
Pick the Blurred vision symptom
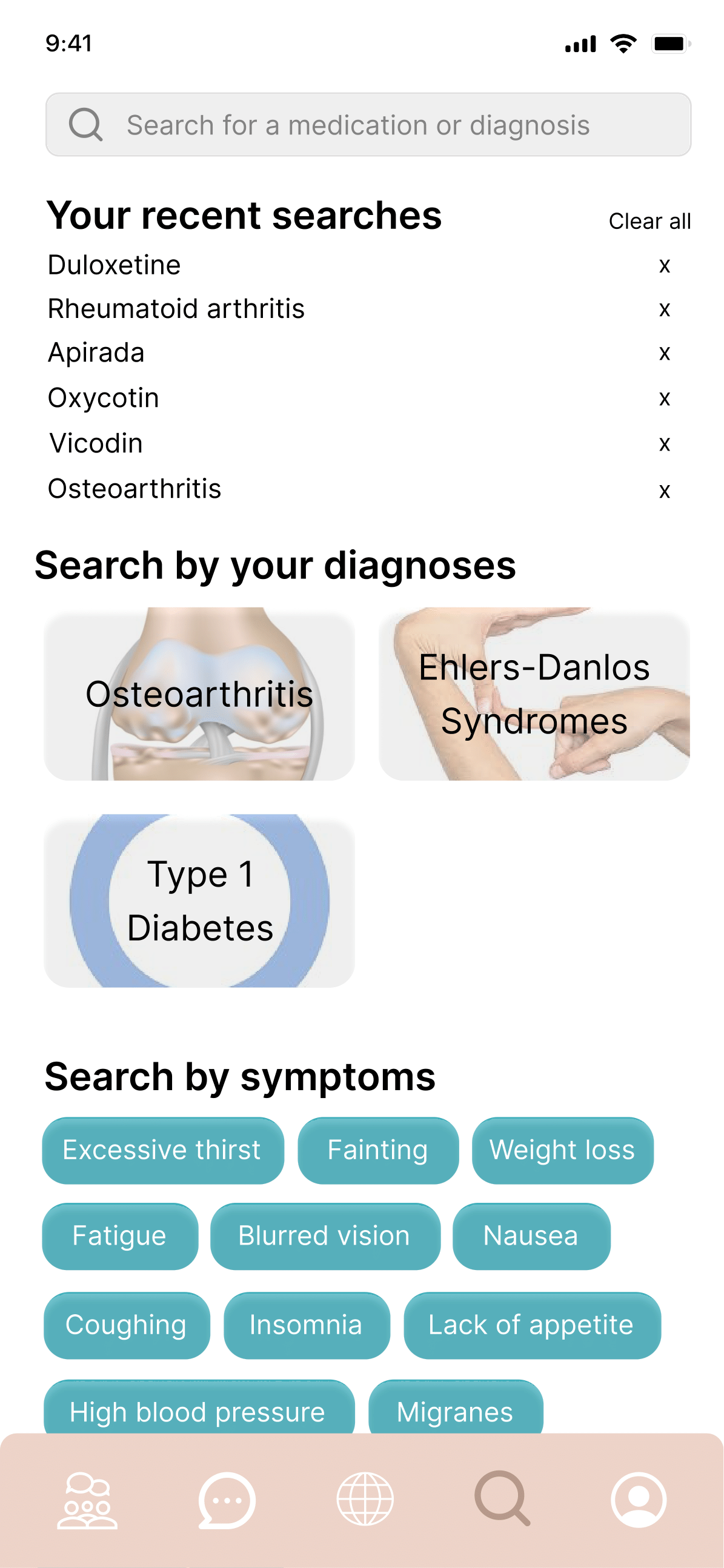point(325,1236)
